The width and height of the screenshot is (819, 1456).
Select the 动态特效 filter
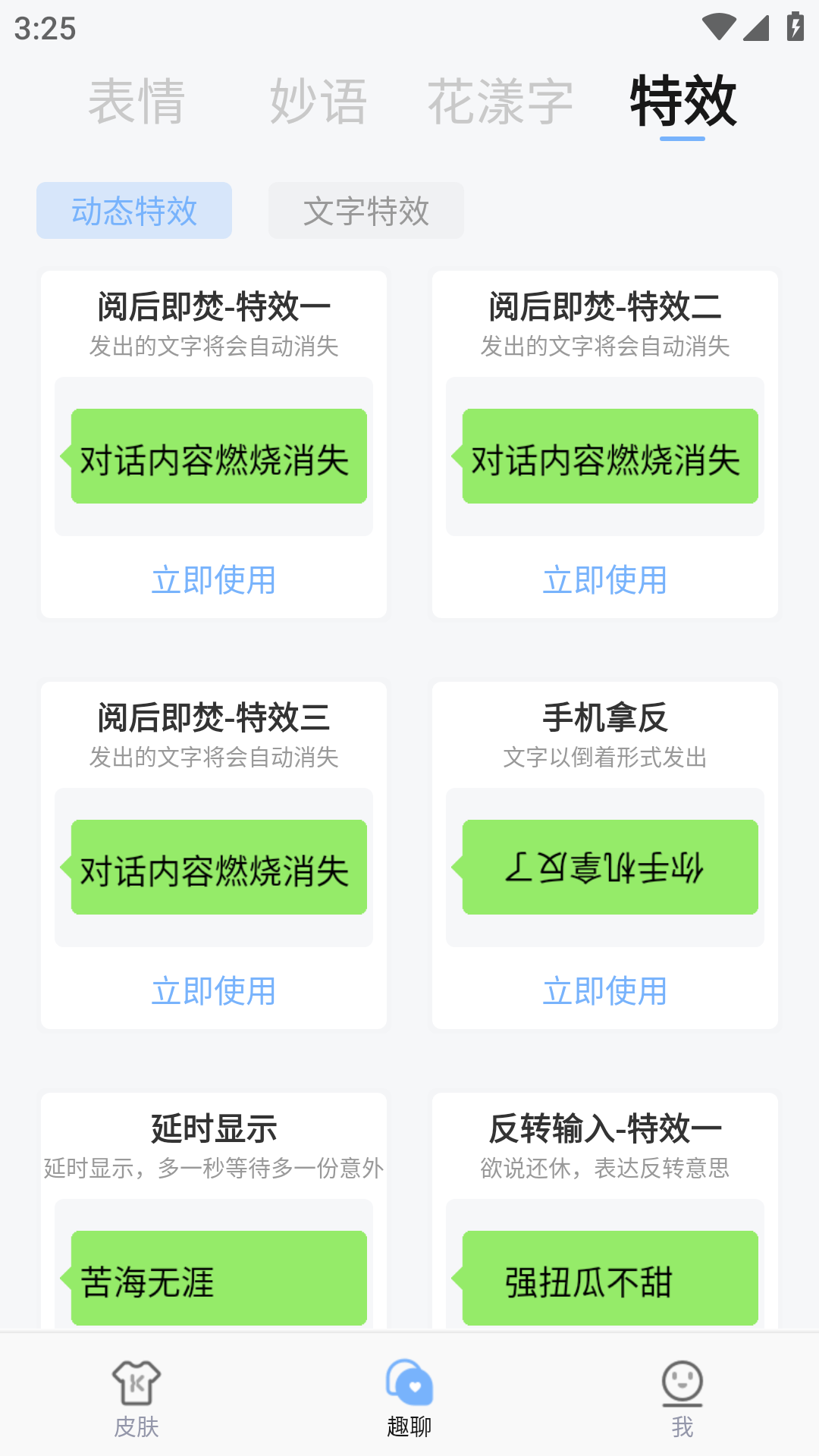[134, 211]
